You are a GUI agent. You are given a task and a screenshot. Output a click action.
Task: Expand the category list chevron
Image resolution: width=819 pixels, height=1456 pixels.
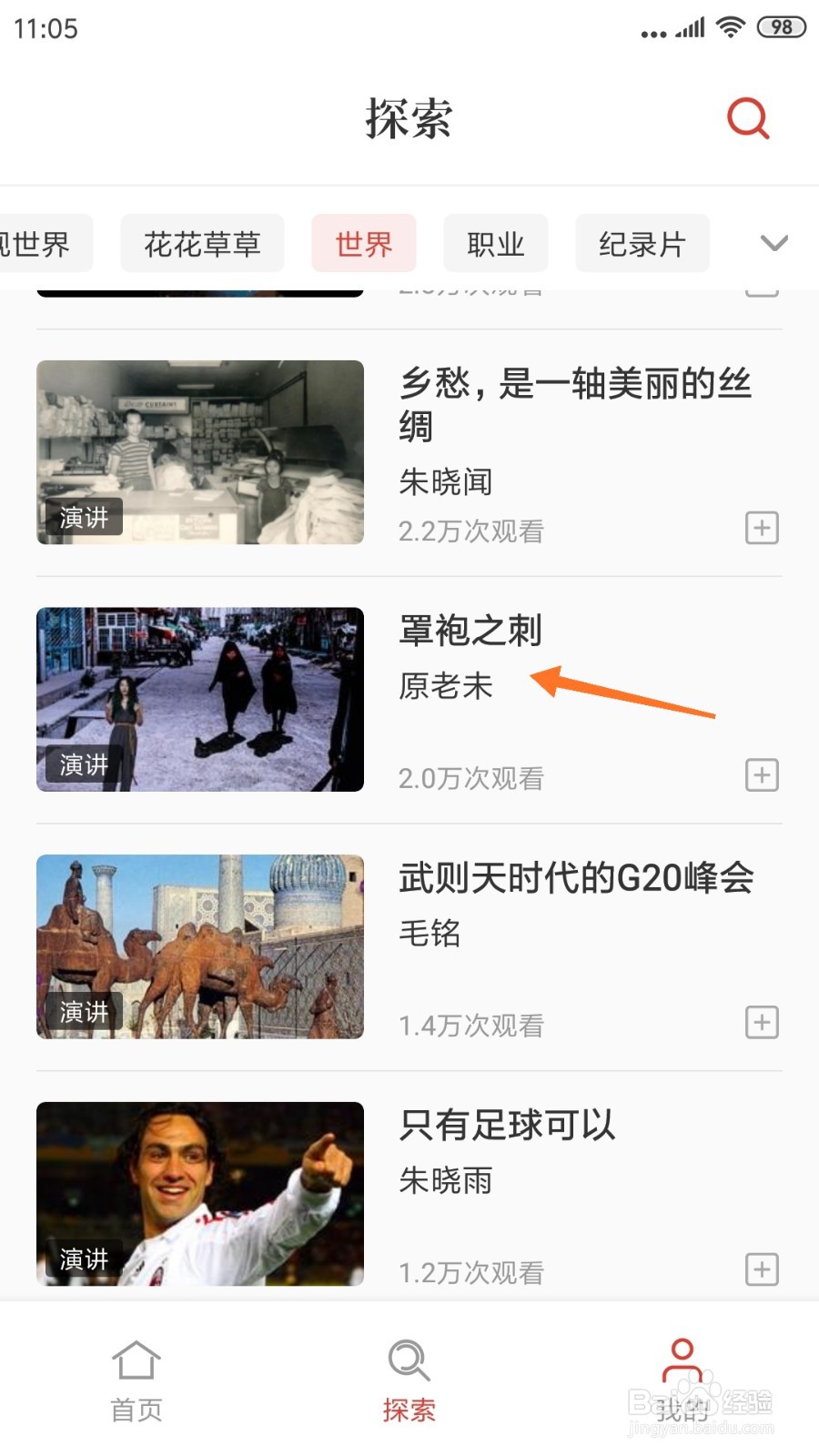(773, 243)
